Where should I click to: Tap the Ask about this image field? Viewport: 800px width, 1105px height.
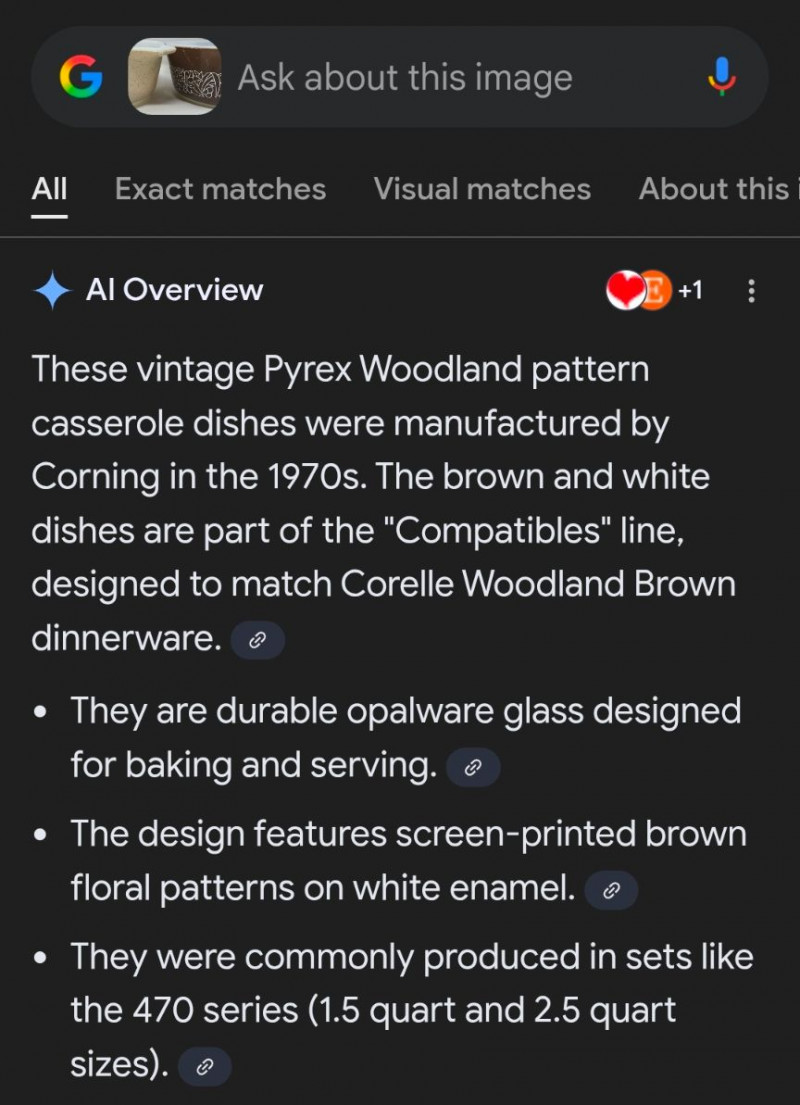point(405,77)
